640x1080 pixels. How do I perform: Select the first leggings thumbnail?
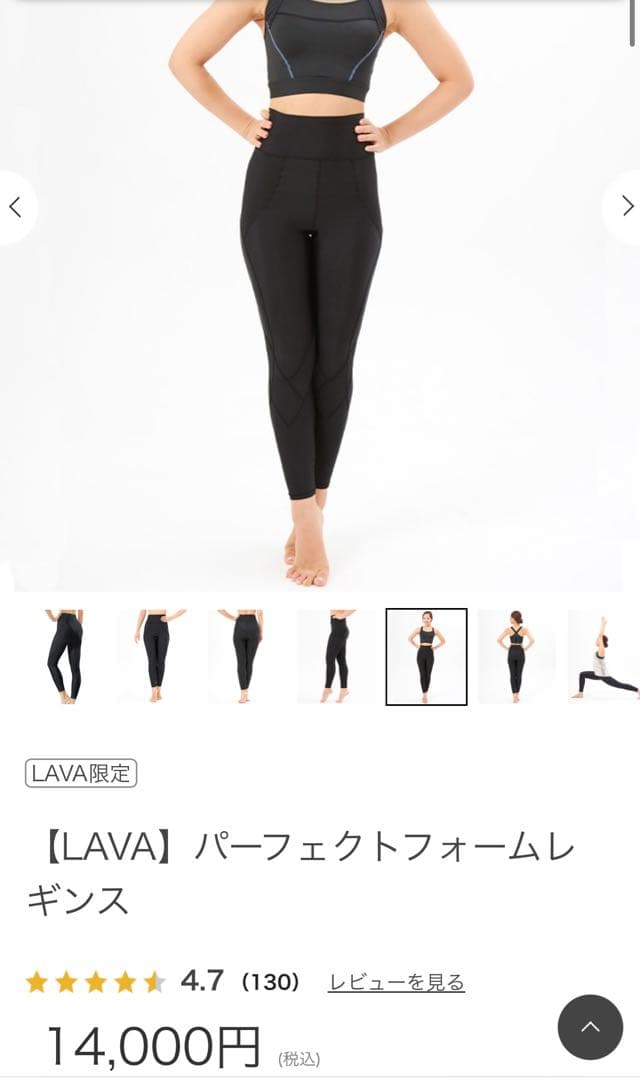coord(65,656)
